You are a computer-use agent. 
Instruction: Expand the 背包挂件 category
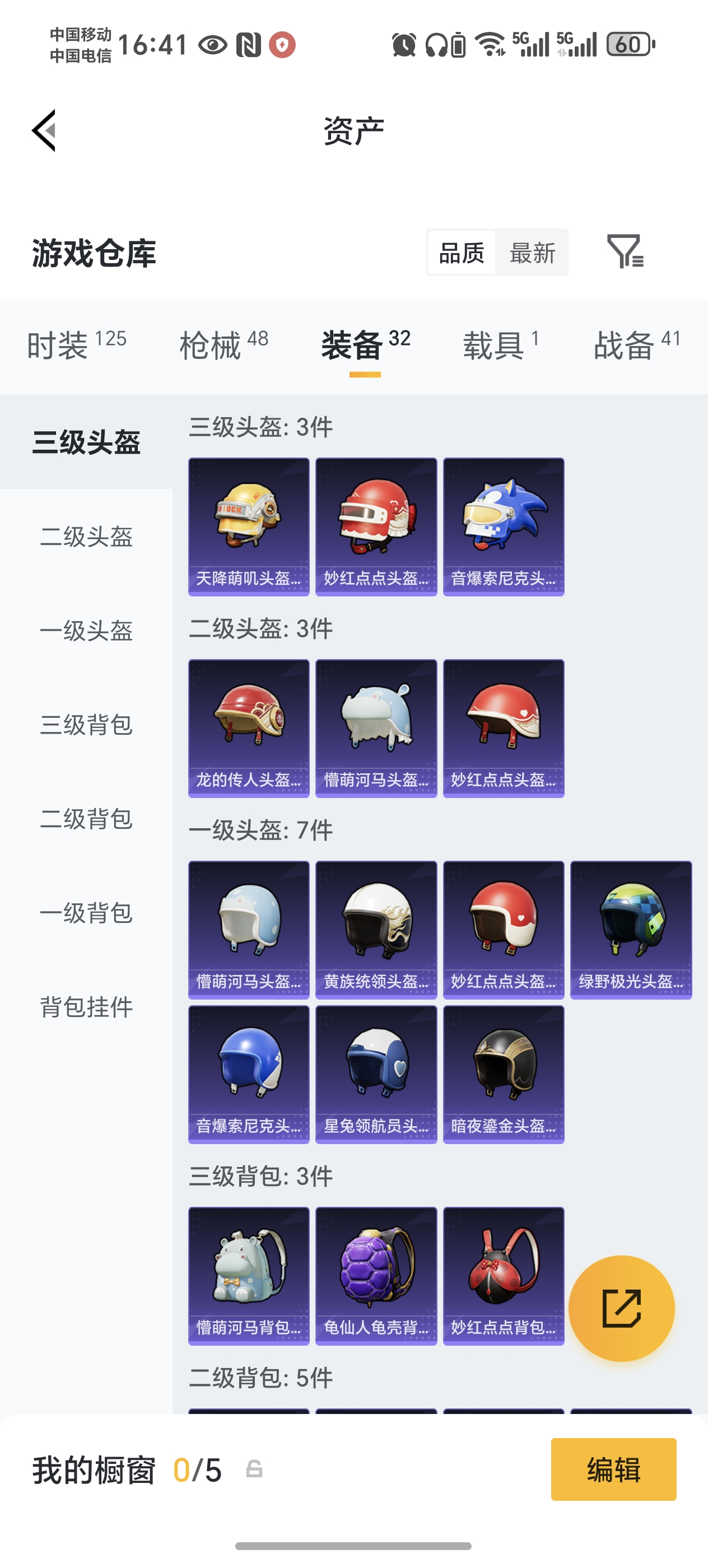tap(85, 1007)
